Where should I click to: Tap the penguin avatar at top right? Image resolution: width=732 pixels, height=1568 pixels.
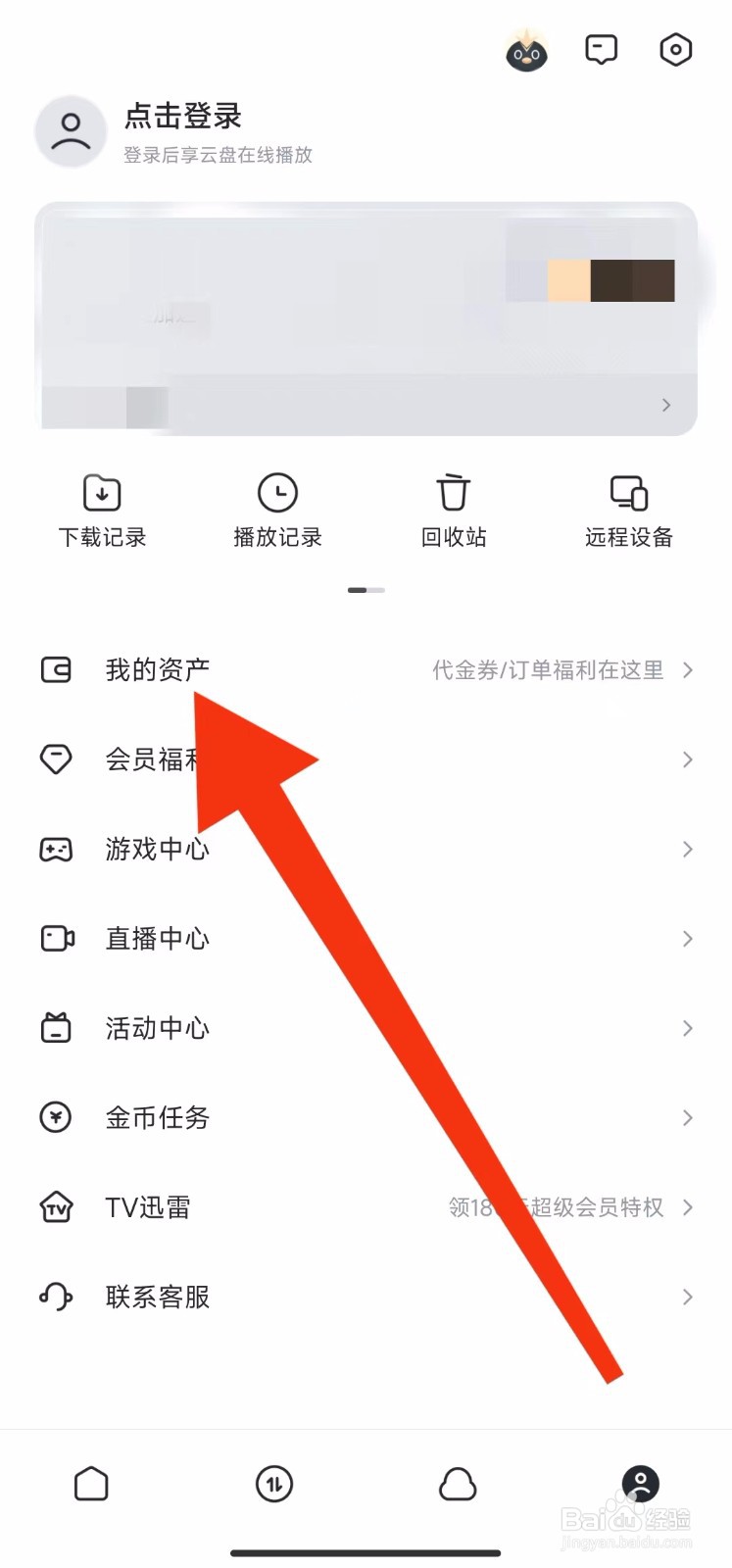[x=527, y=51]
